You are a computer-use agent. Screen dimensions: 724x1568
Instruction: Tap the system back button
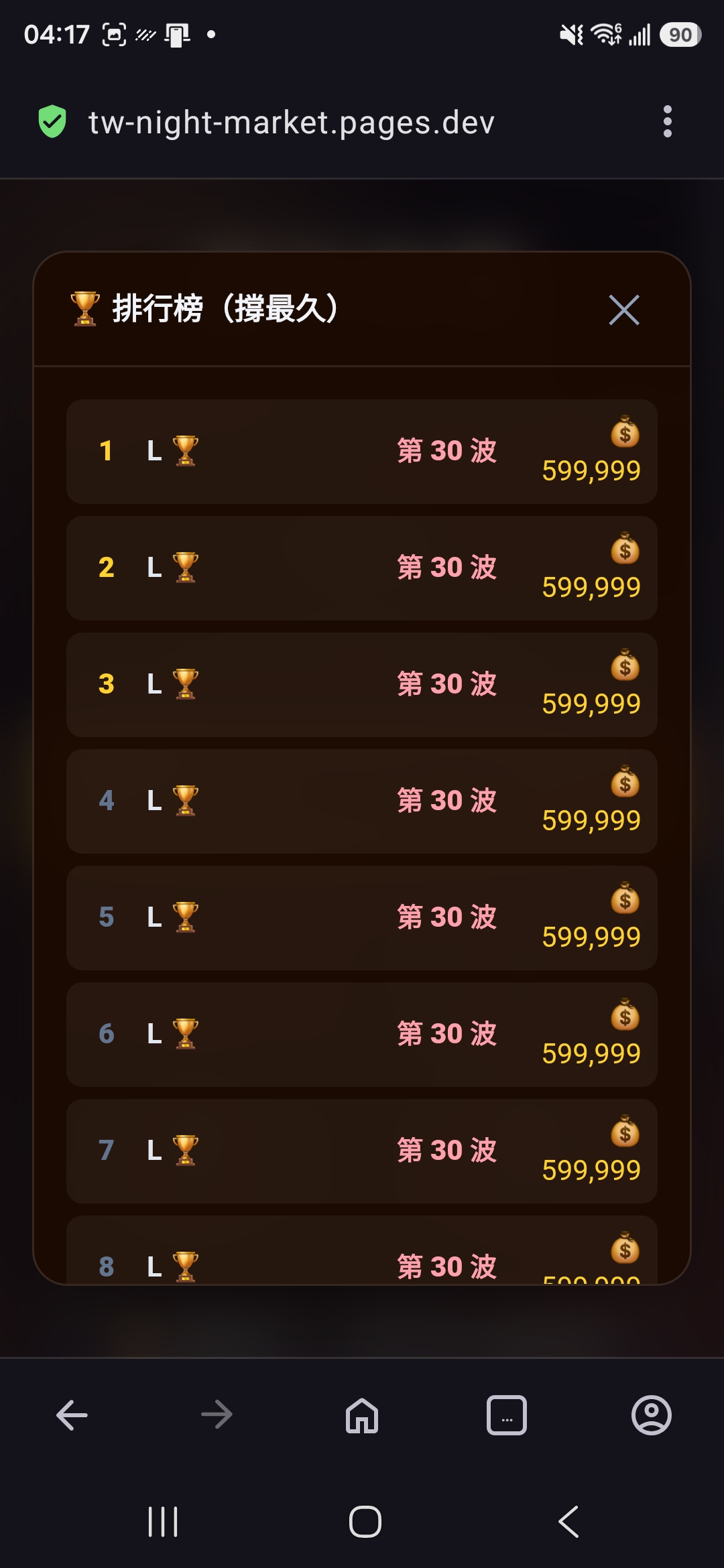tap(568, 1522)
